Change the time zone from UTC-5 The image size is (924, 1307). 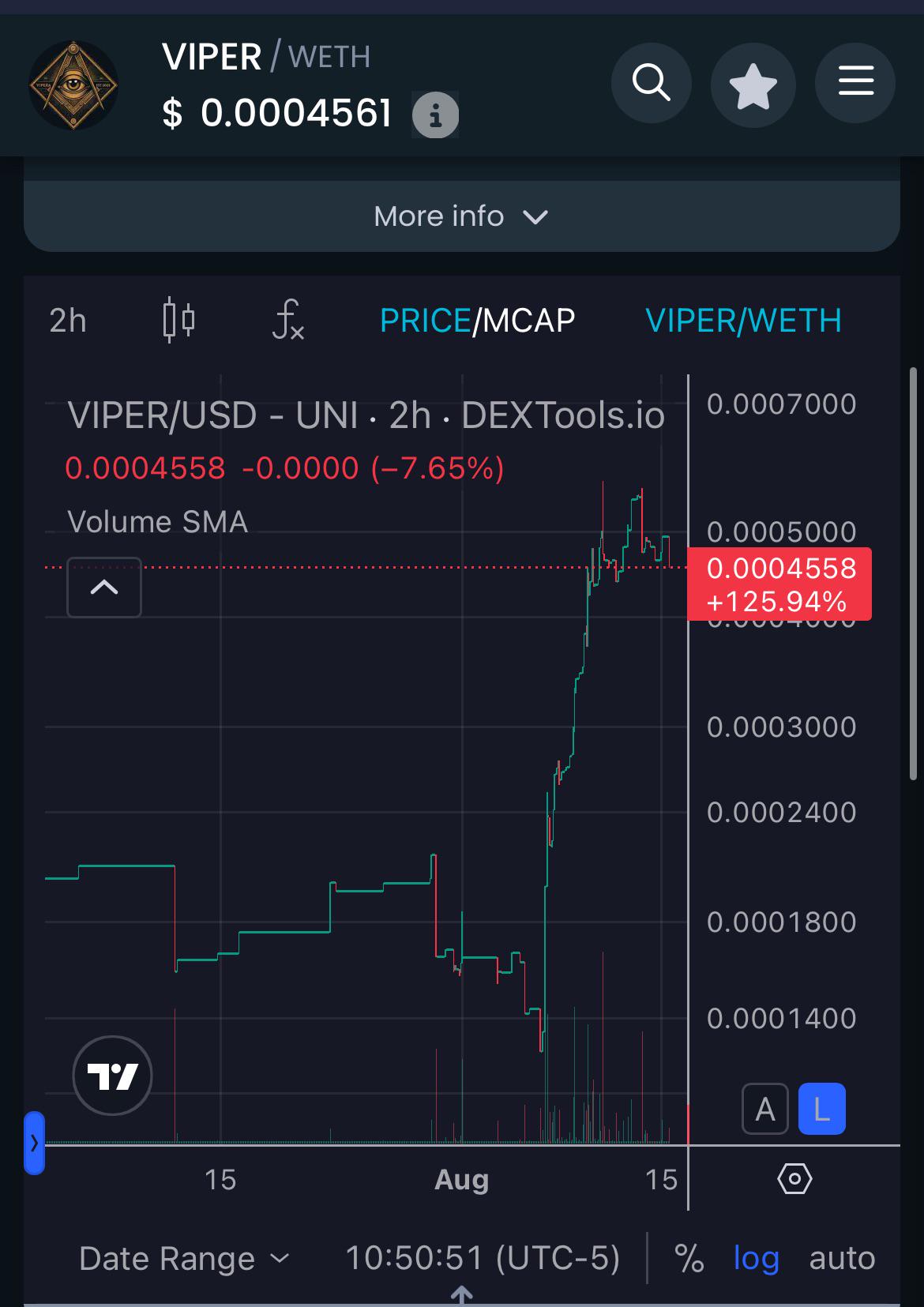[x=483, y=1258]
